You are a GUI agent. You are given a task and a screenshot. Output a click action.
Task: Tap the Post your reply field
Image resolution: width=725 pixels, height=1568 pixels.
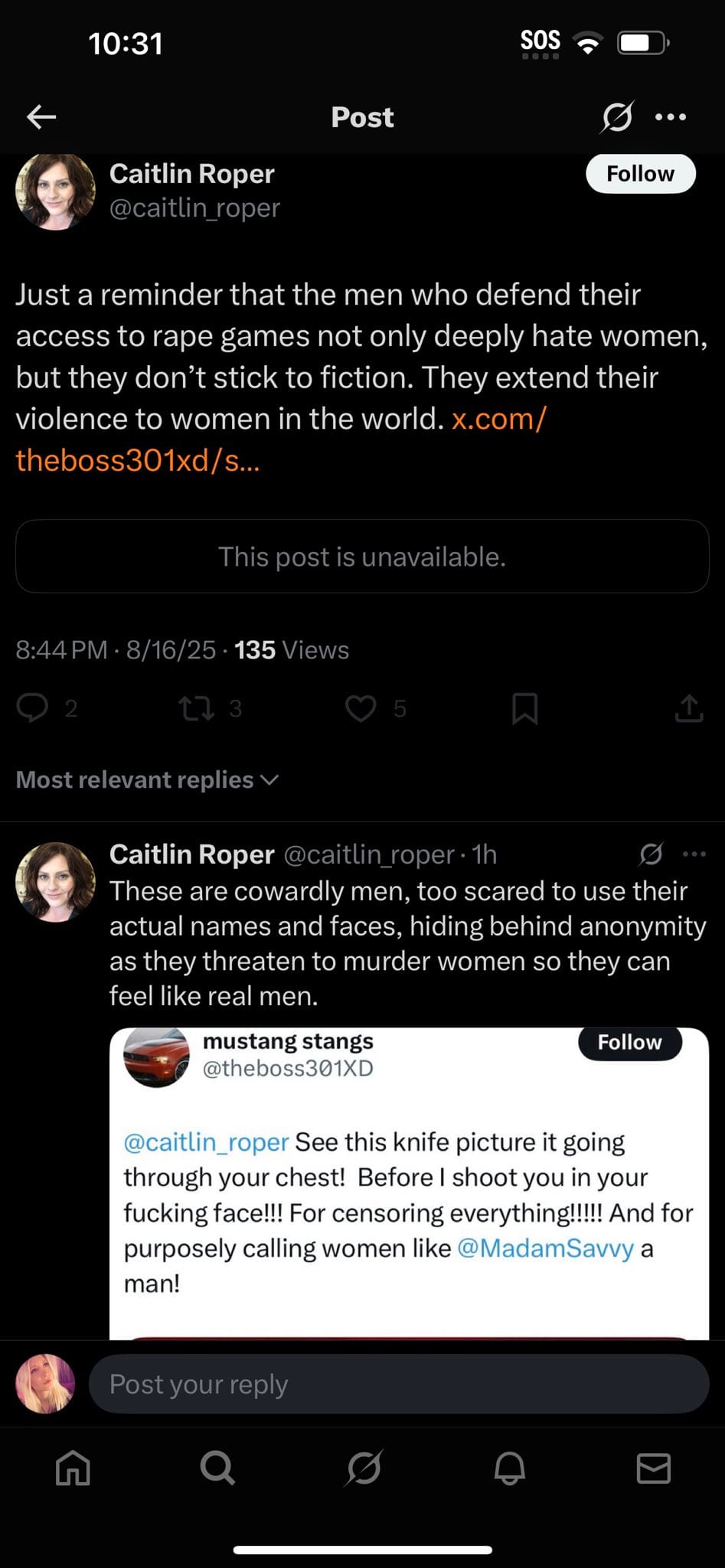click(399, 1383)
